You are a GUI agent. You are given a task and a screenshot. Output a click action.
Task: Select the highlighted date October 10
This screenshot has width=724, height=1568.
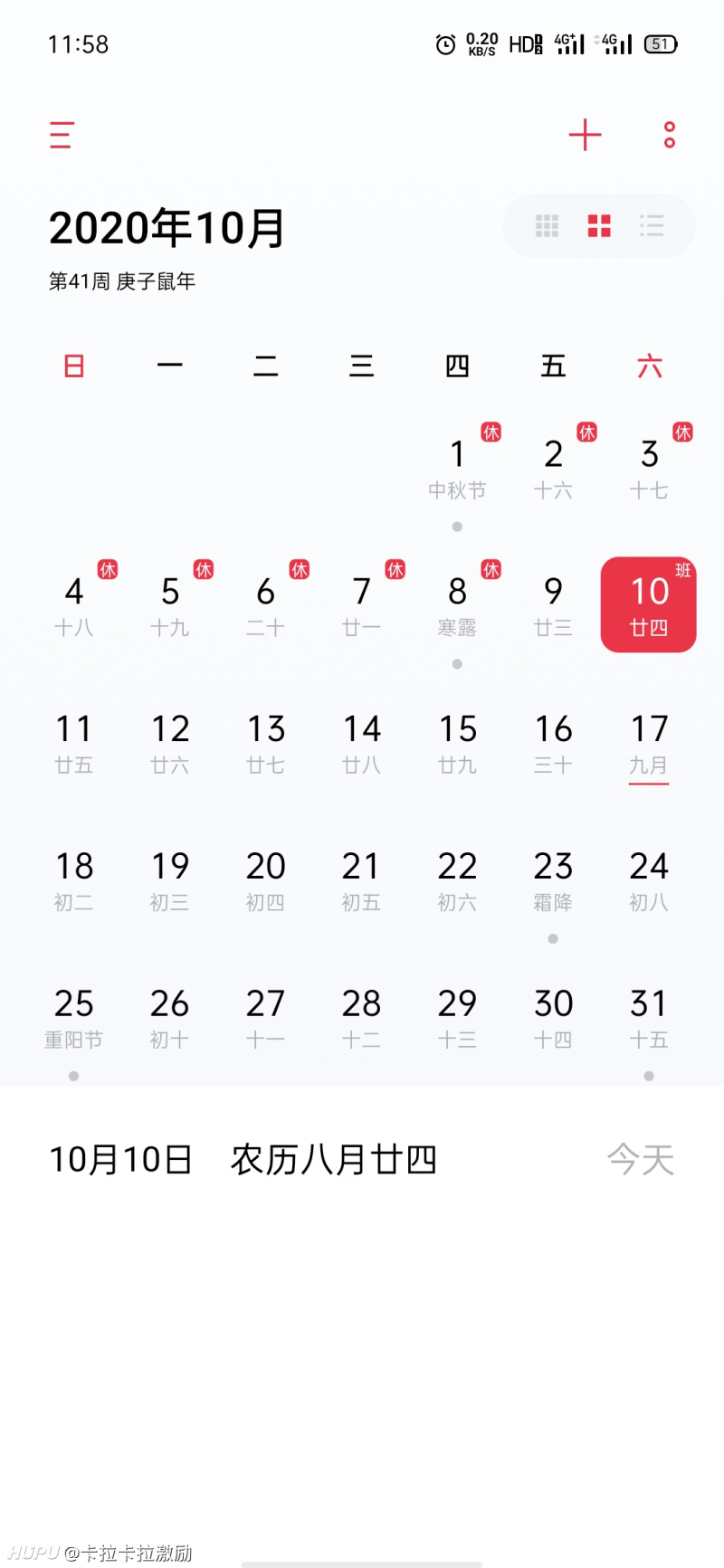click(648, 604)
